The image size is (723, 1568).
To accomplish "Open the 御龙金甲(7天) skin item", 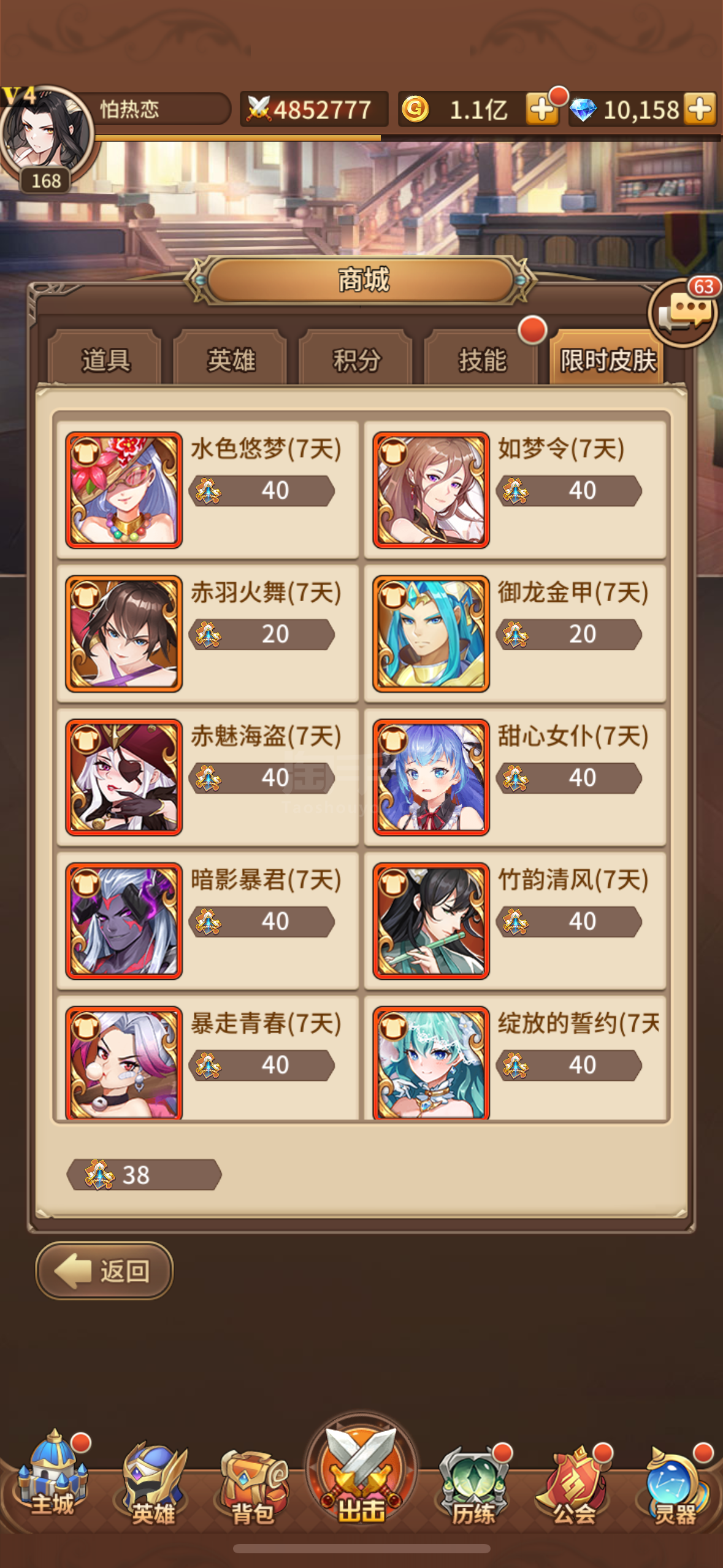I will coord(515,633).
